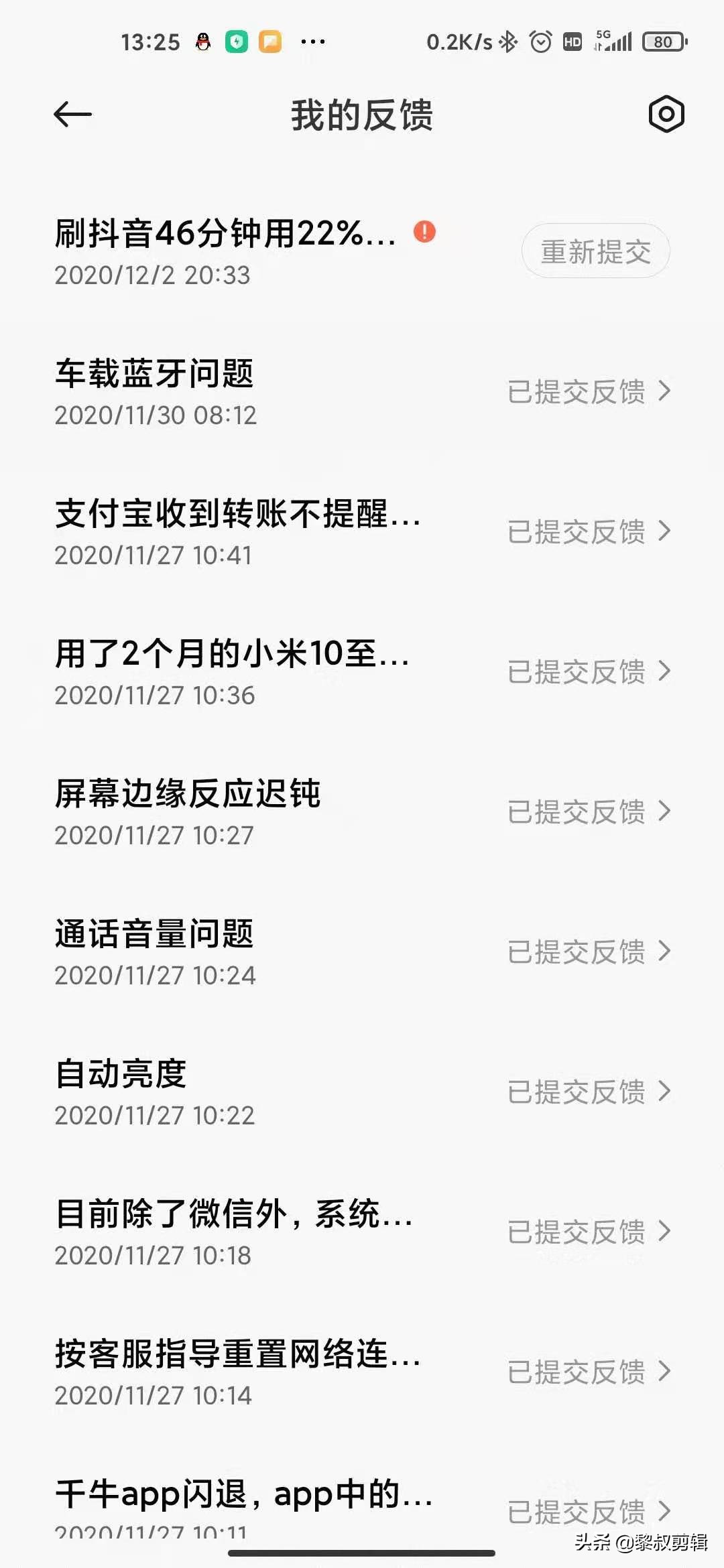Click the HD status indicator icon
724x1568 pixels.
571,42
